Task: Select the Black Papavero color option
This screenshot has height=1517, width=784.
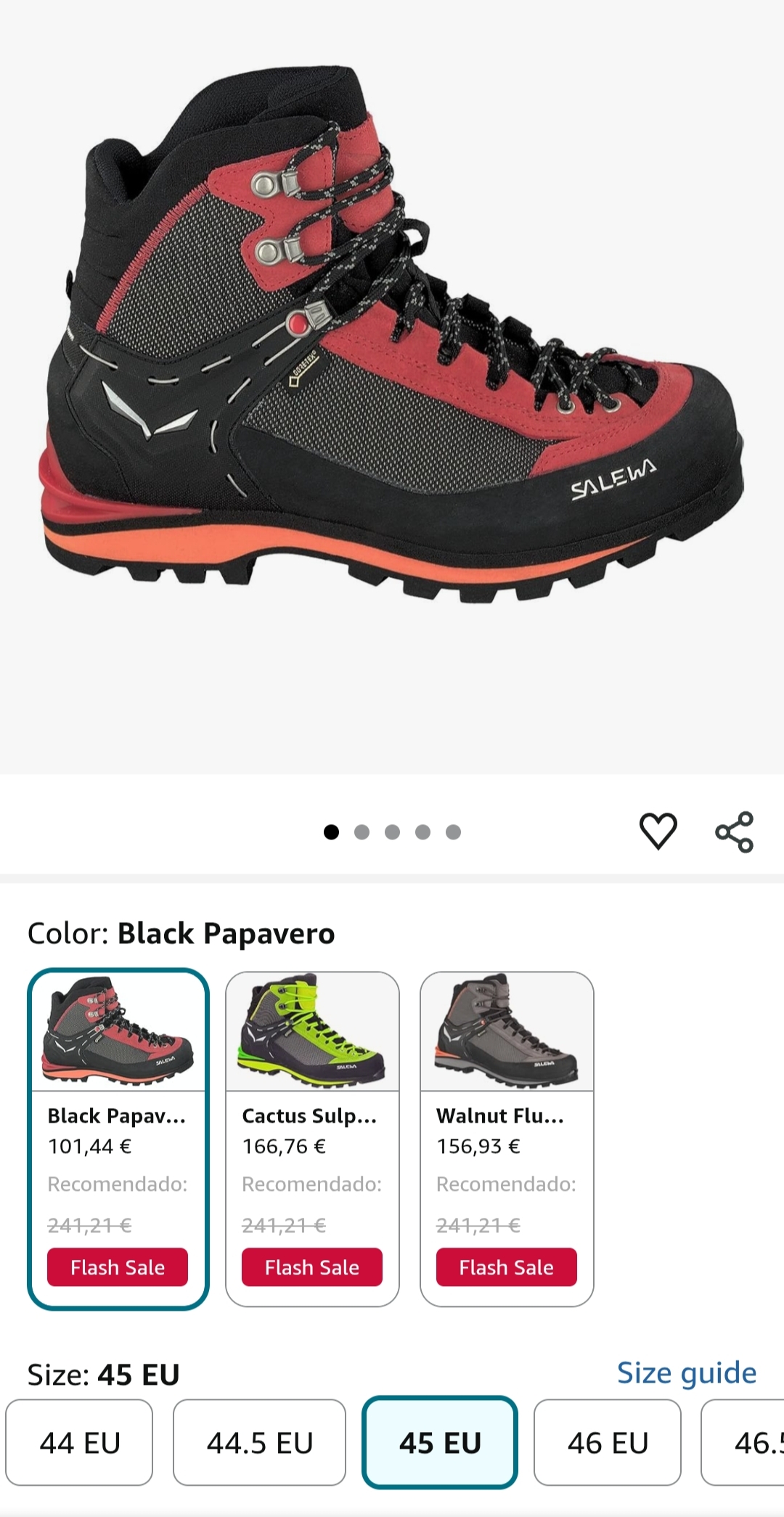Action: coord(118,1139)
